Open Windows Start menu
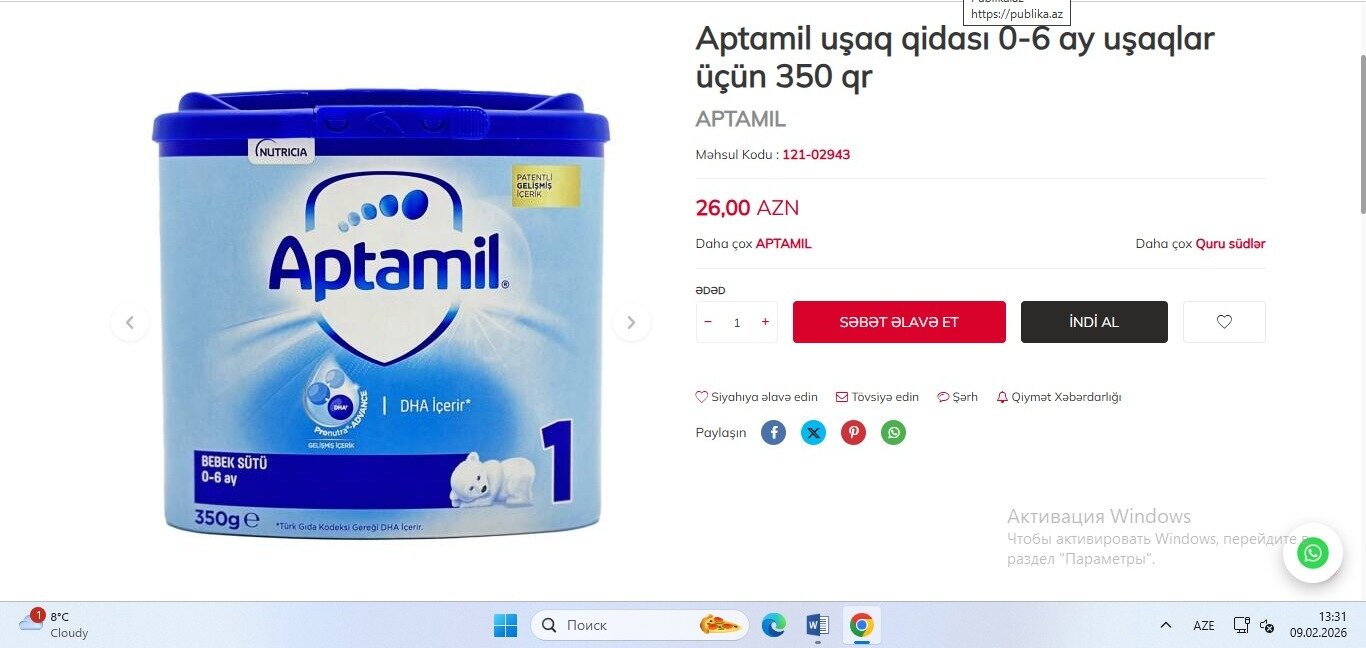 point(505,625)
